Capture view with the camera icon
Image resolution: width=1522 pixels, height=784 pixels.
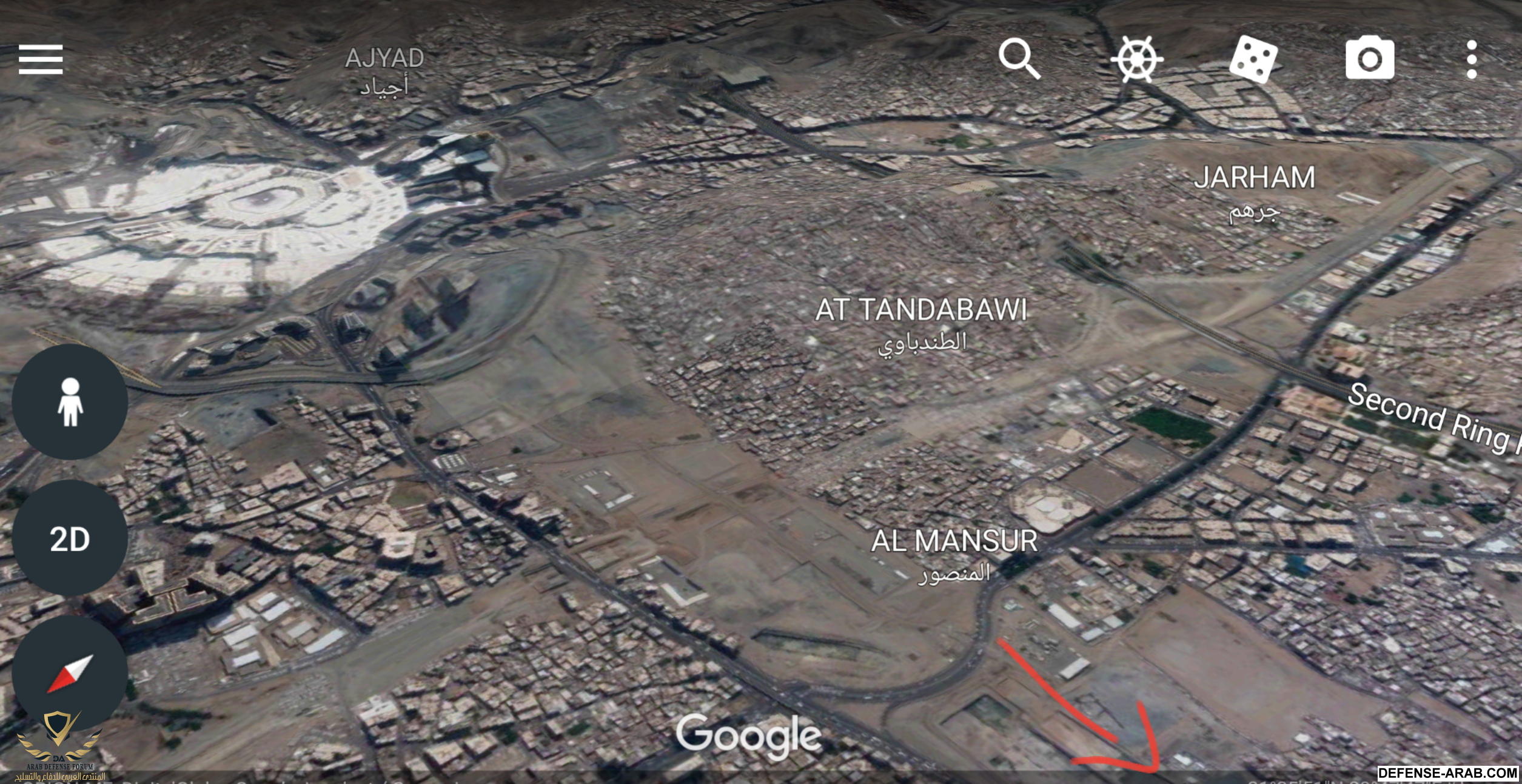click(x=1370, y=59)
